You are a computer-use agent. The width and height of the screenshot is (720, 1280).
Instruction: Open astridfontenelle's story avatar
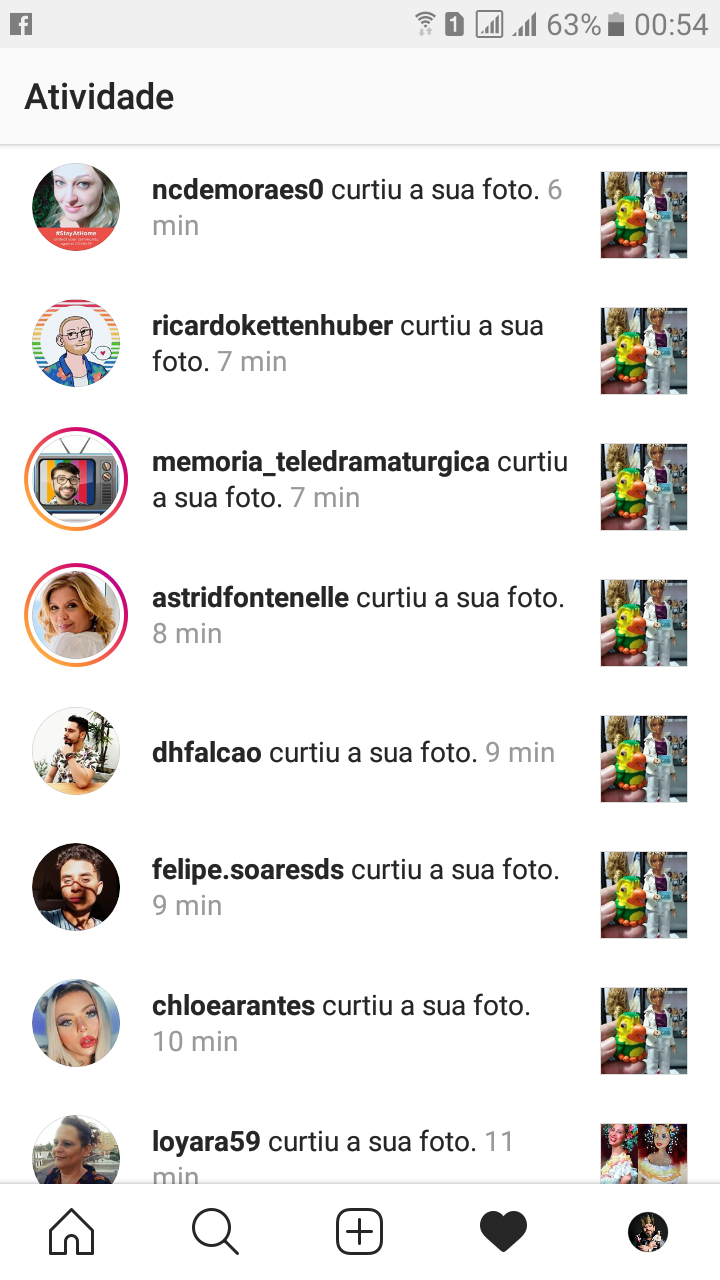(x=76, y=615)
